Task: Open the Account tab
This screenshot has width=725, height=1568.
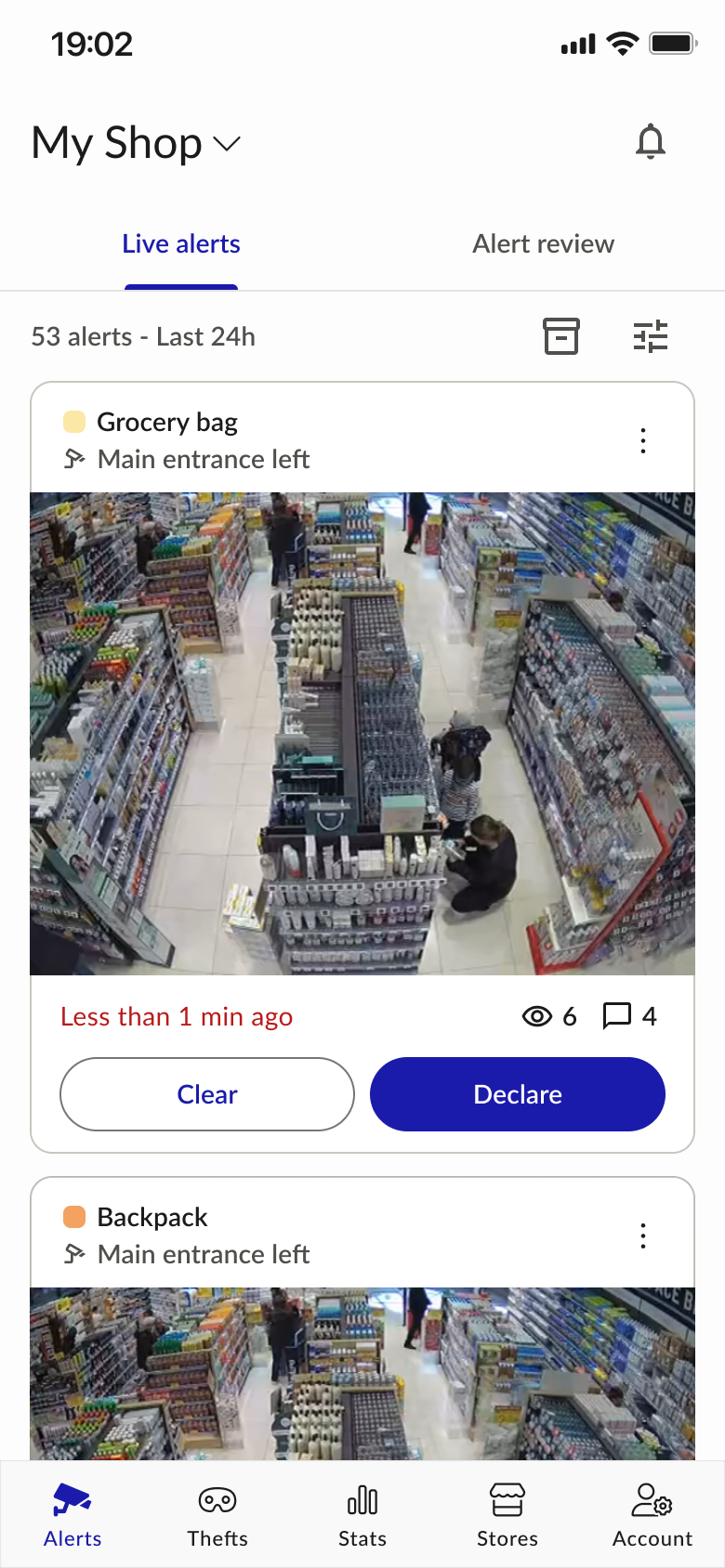Action: 652,1516
